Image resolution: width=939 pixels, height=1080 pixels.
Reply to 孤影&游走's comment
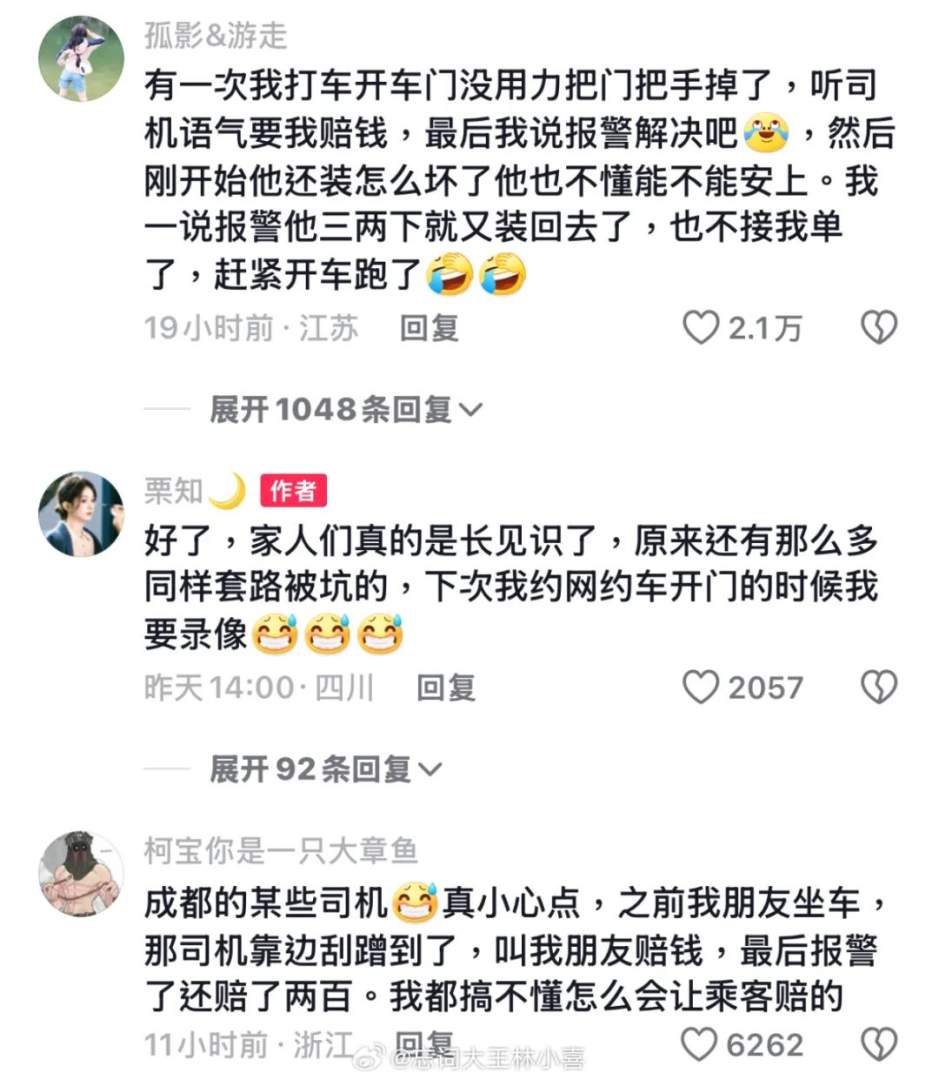point(429,328)
